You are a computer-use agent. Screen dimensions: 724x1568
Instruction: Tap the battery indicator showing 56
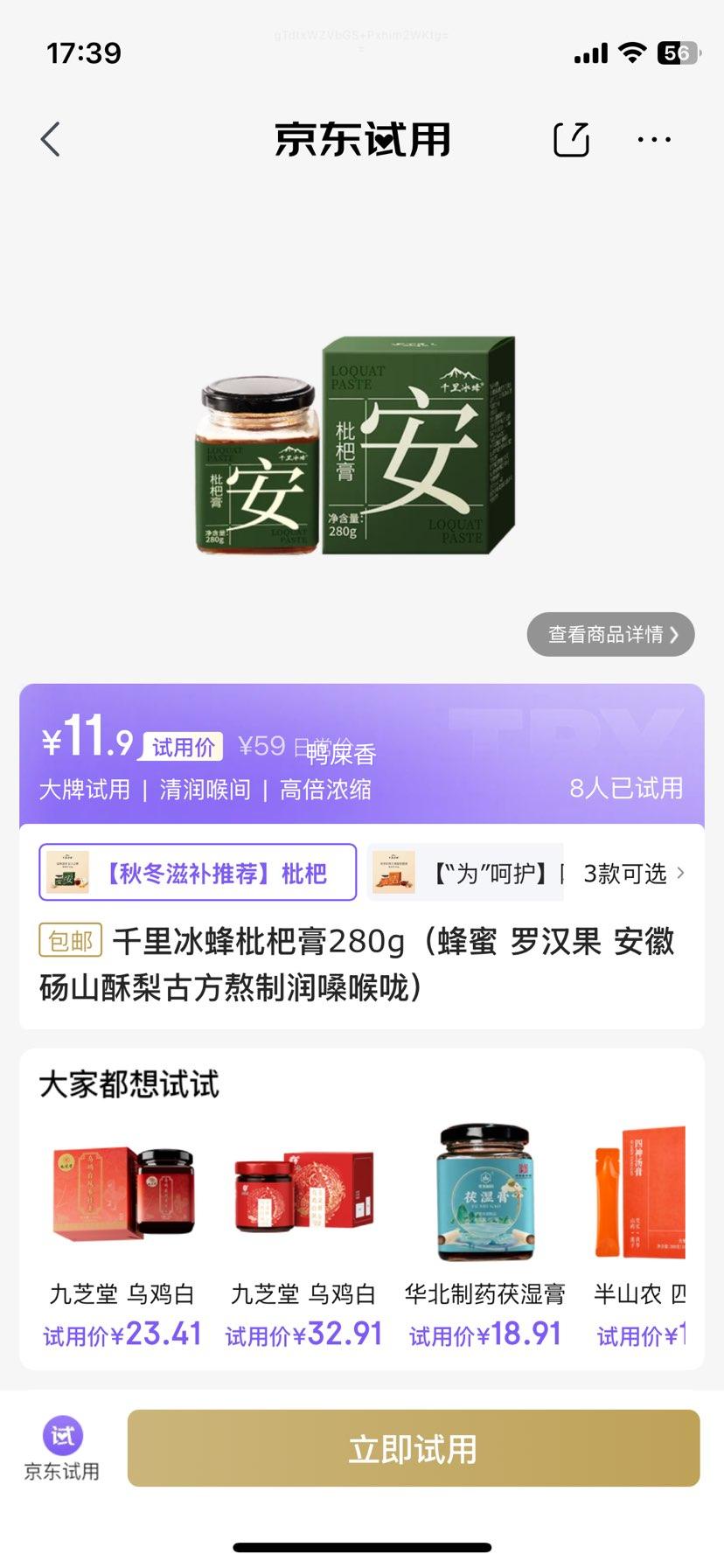[678, 52]
